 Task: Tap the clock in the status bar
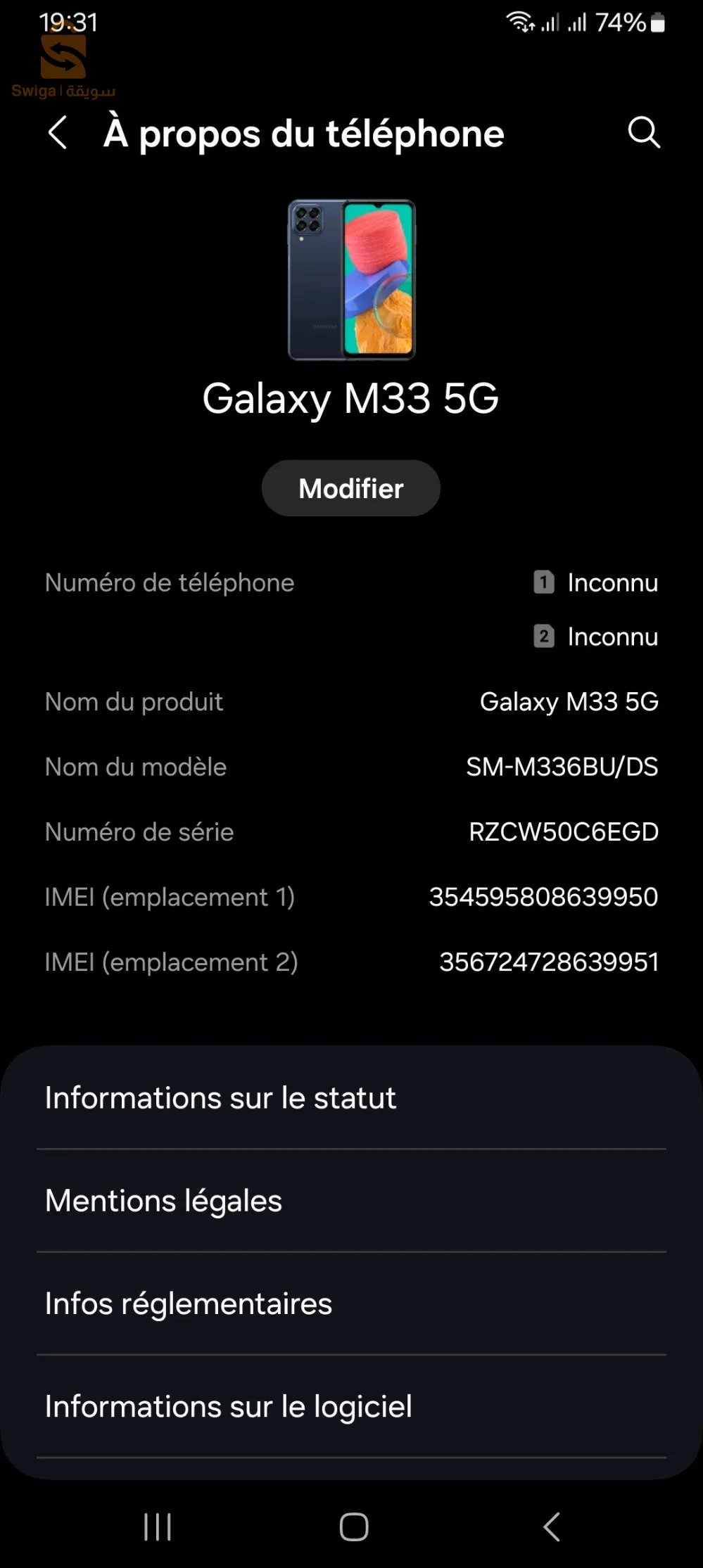(67, 22)
